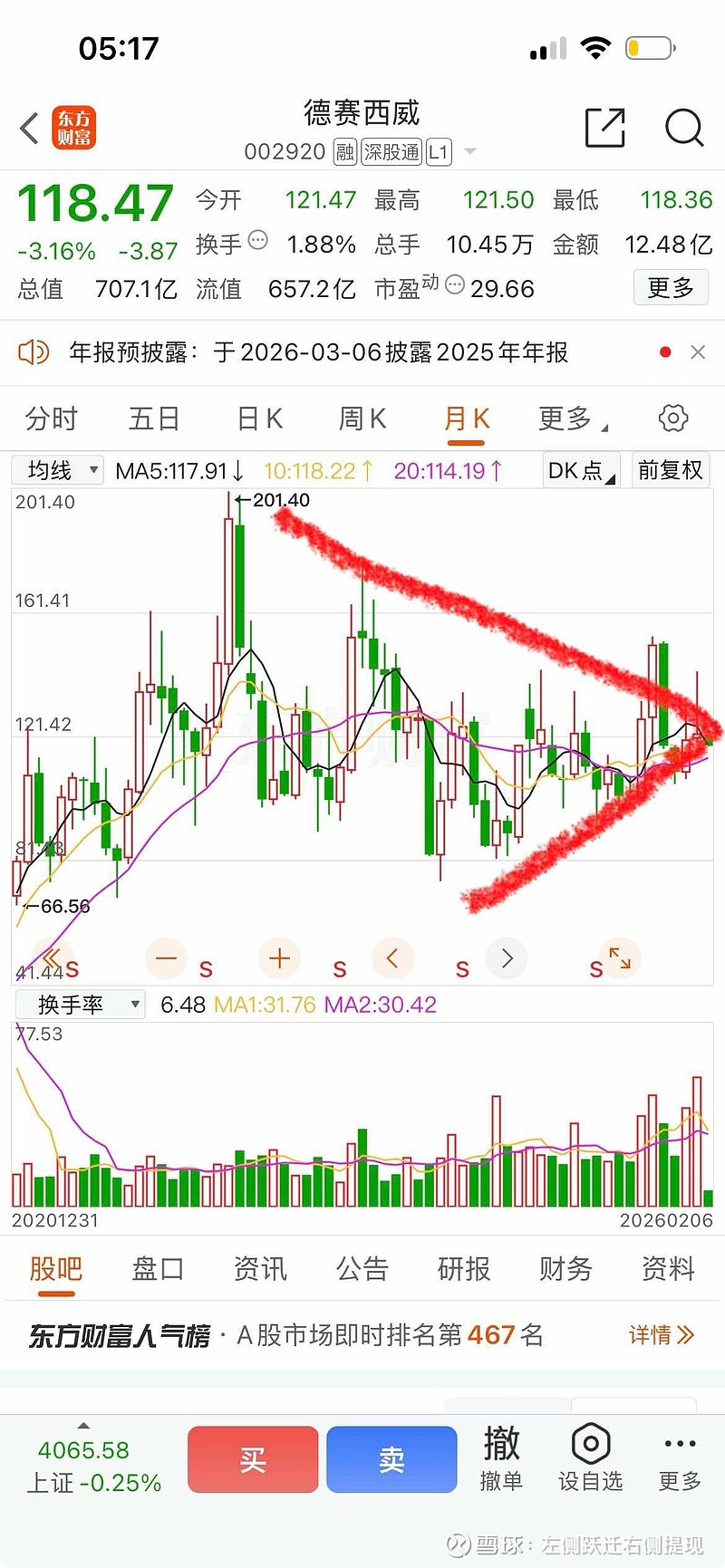Open chart settings via the gear icon

672,418
